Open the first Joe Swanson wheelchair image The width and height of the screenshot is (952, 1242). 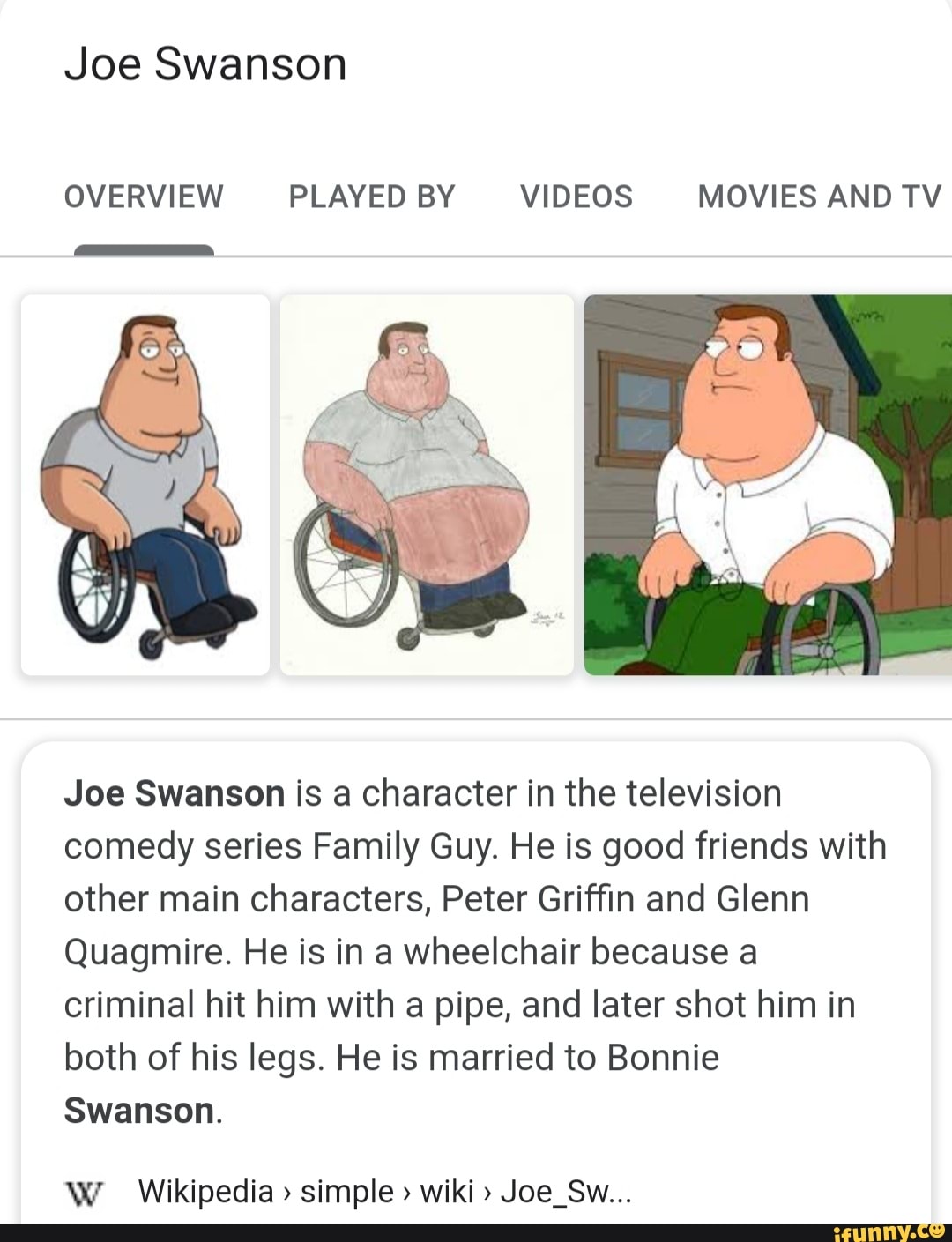(146, 485)
